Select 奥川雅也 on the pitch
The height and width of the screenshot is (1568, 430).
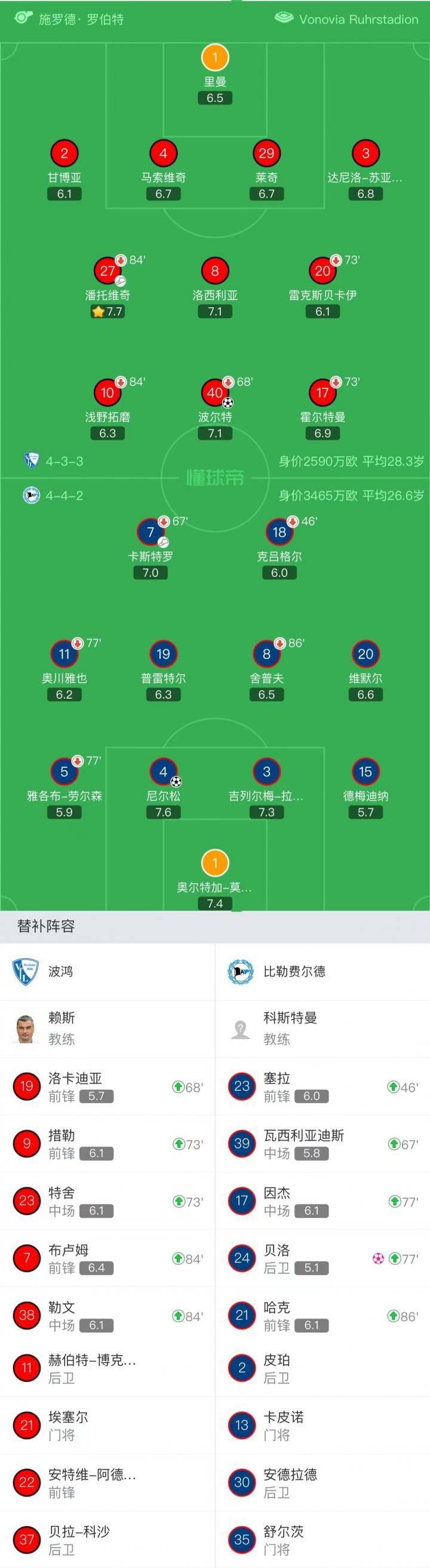tap(64, 655)
